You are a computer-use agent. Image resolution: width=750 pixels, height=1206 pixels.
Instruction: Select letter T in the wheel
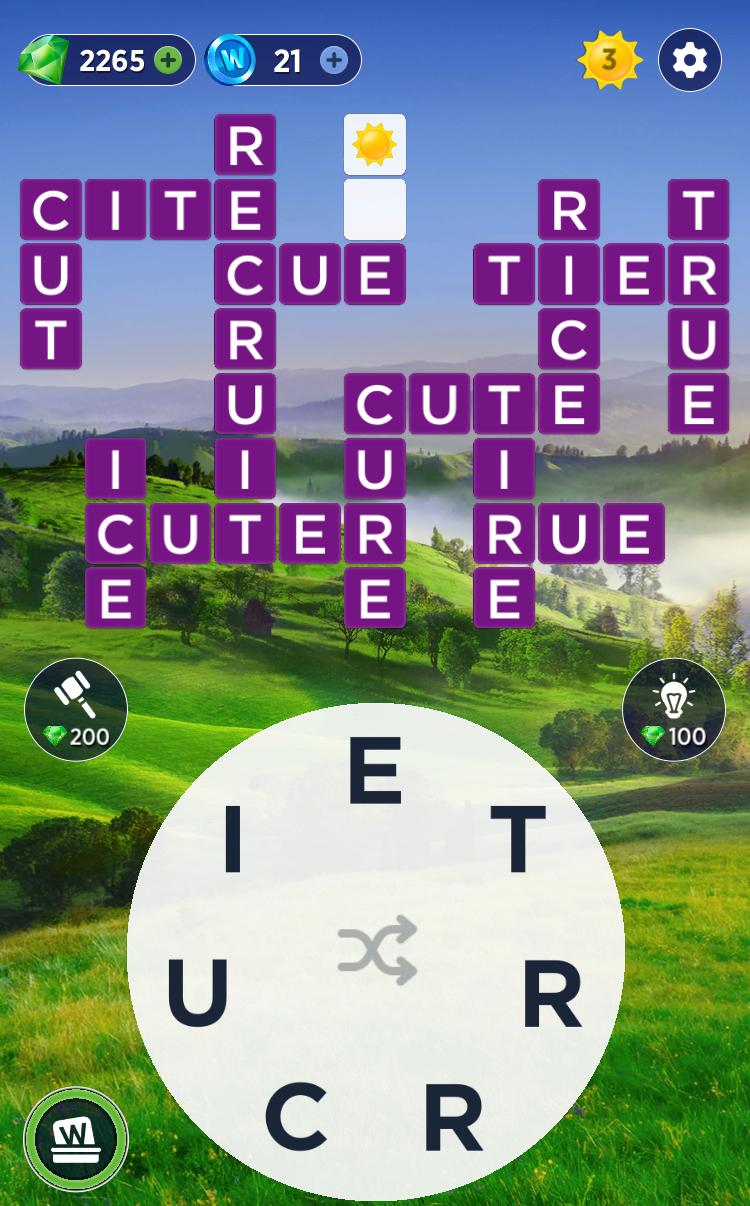tap(518, 839)
